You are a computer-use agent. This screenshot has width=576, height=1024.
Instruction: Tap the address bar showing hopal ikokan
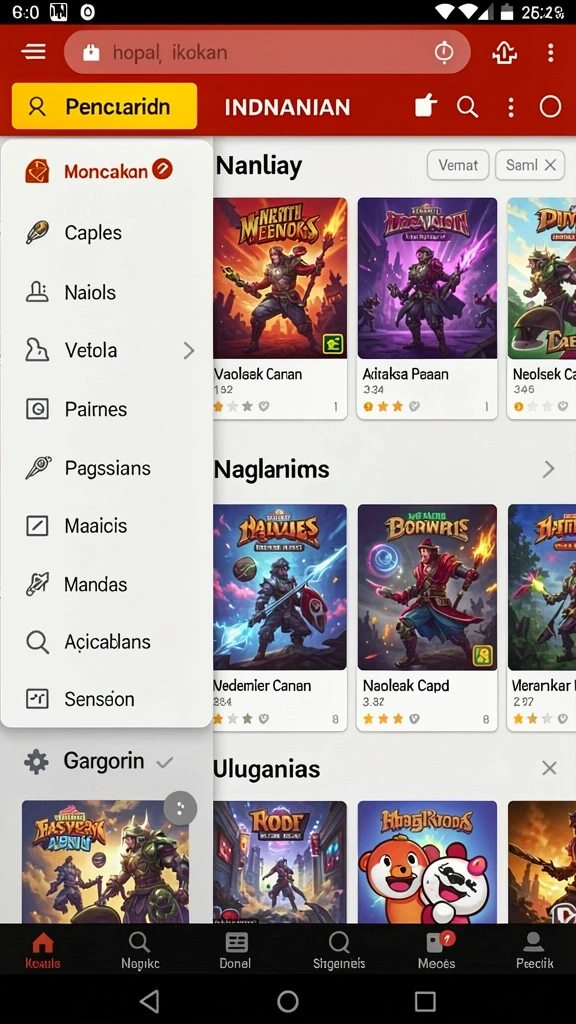[267, 52]
